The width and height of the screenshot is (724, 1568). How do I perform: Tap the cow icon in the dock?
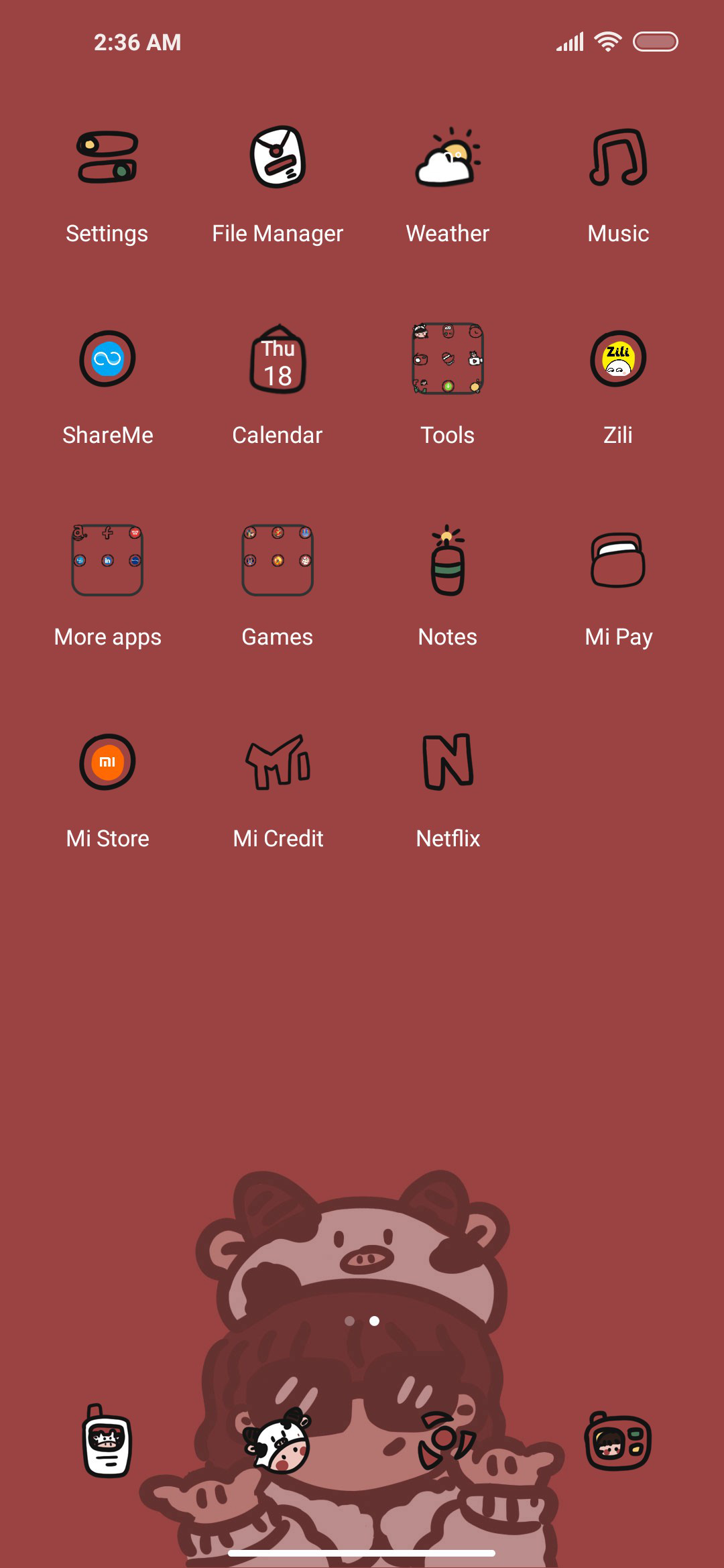[x=278, y=1441]
